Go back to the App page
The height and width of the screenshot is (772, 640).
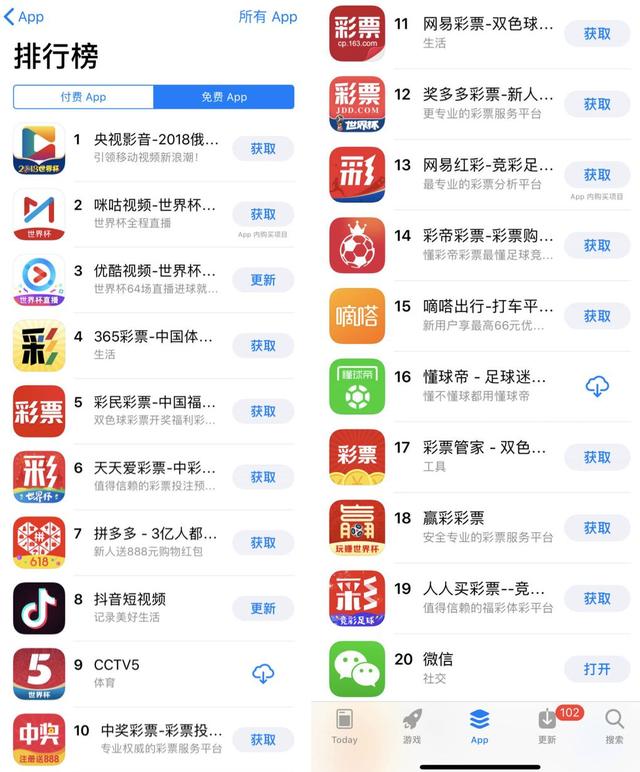click(x=24, y=17)
